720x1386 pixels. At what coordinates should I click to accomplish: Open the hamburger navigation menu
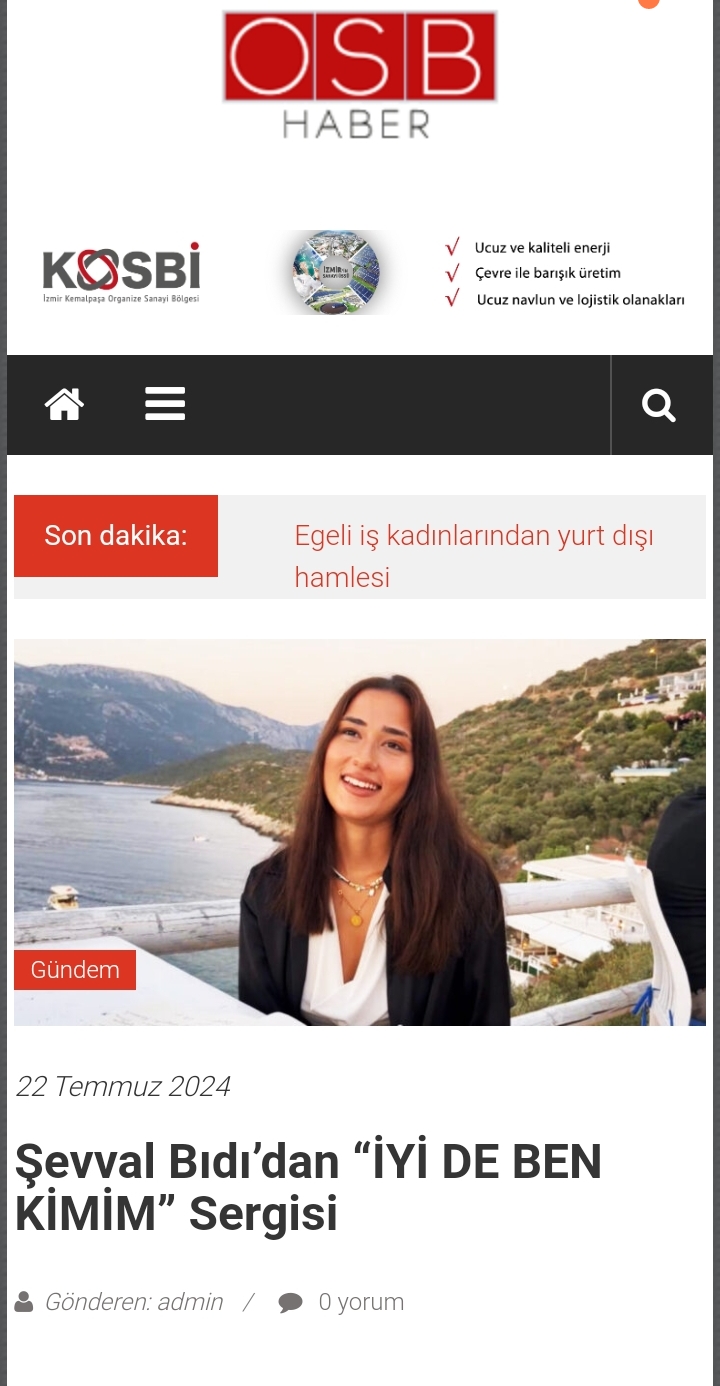point(165,404)
